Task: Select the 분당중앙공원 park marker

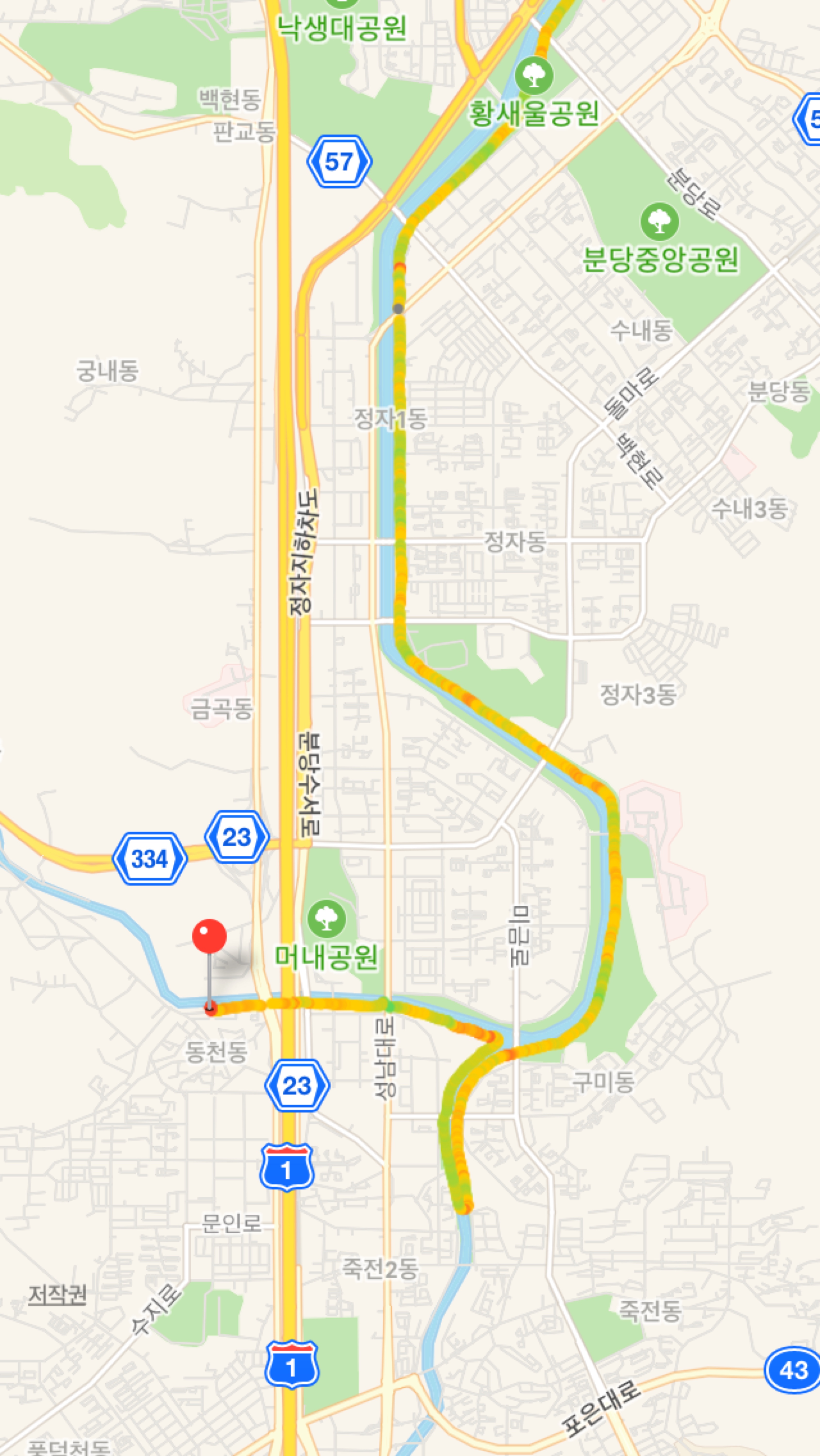Action: click(660, 221)
